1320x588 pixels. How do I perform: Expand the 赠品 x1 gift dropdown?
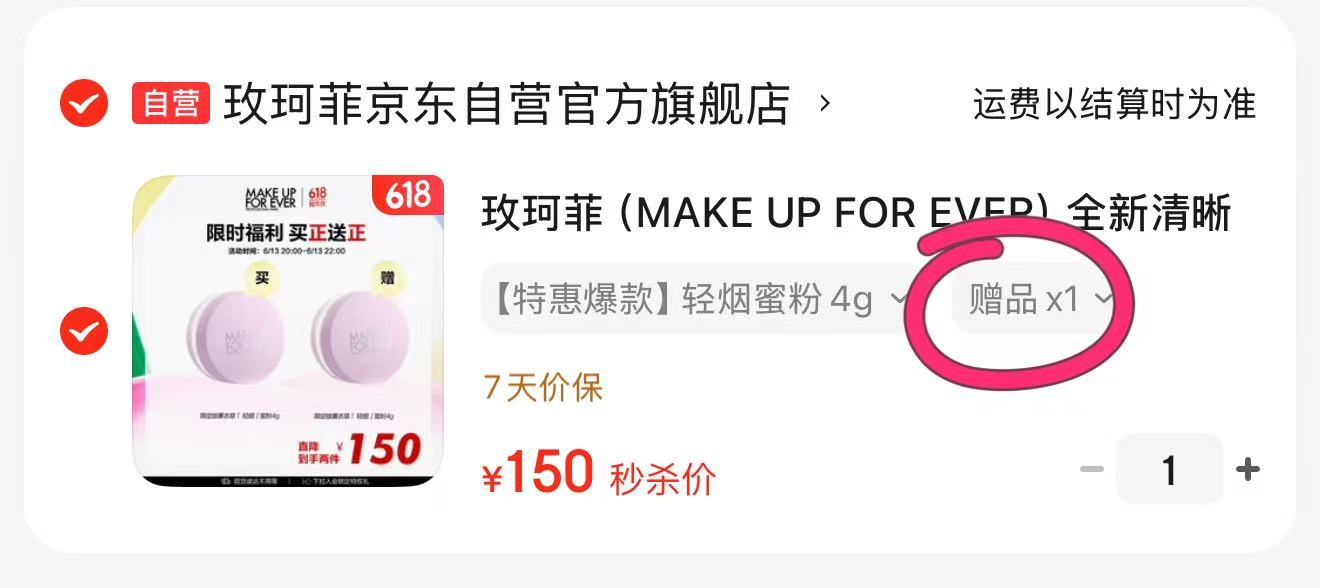point(1040,299)
